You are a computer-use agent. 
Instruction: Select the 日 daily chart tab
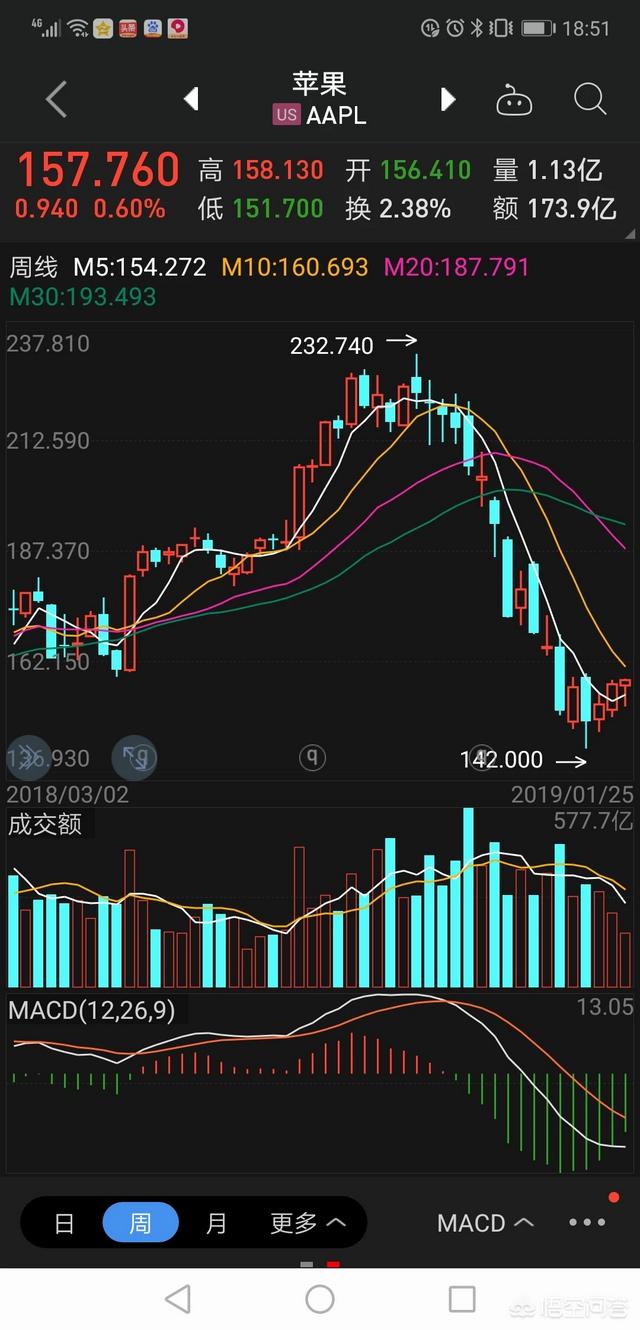pos(64,1223)
